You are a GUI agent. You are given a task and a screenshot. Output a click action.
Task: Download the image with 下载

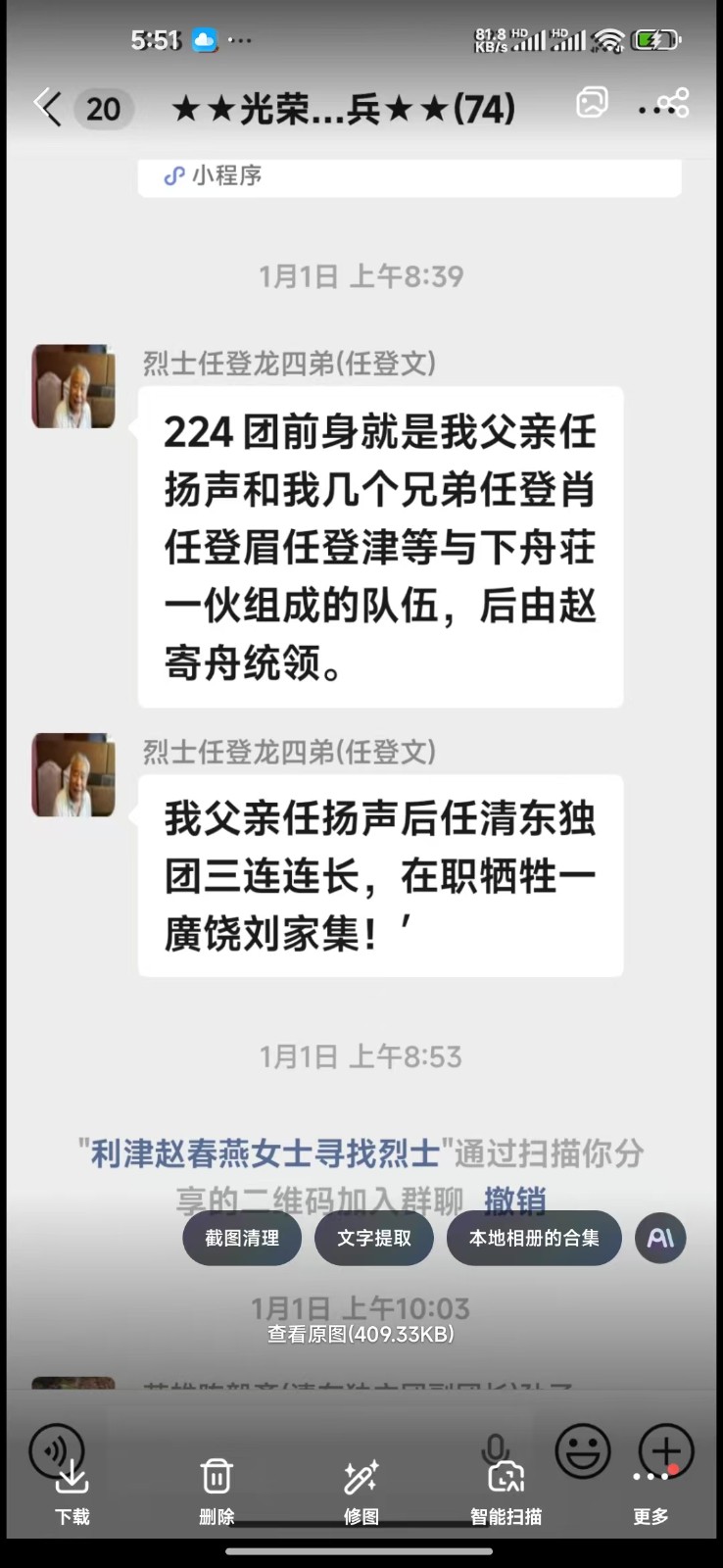coord(72,1492)
